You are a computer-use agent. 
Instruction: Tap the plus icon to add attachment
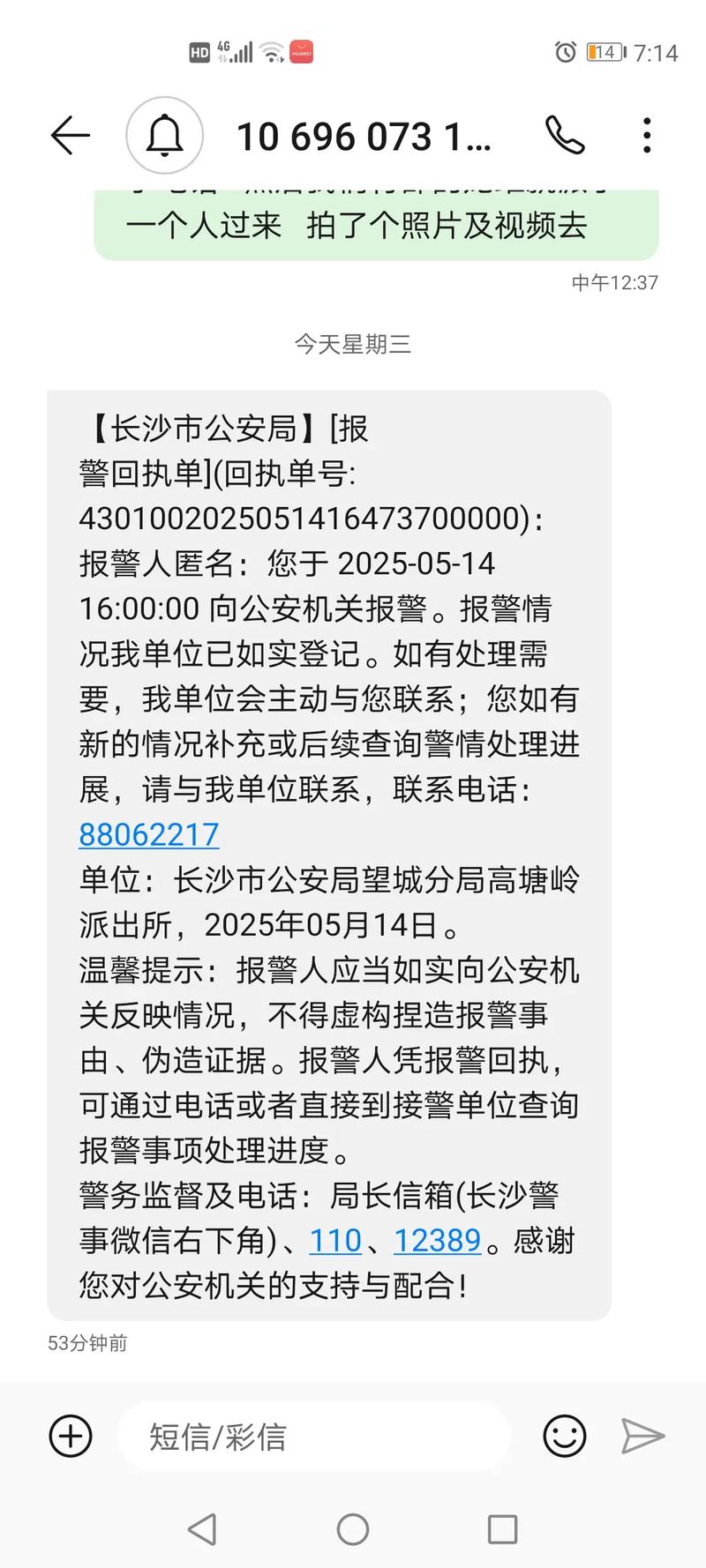tap(71, 1435)
